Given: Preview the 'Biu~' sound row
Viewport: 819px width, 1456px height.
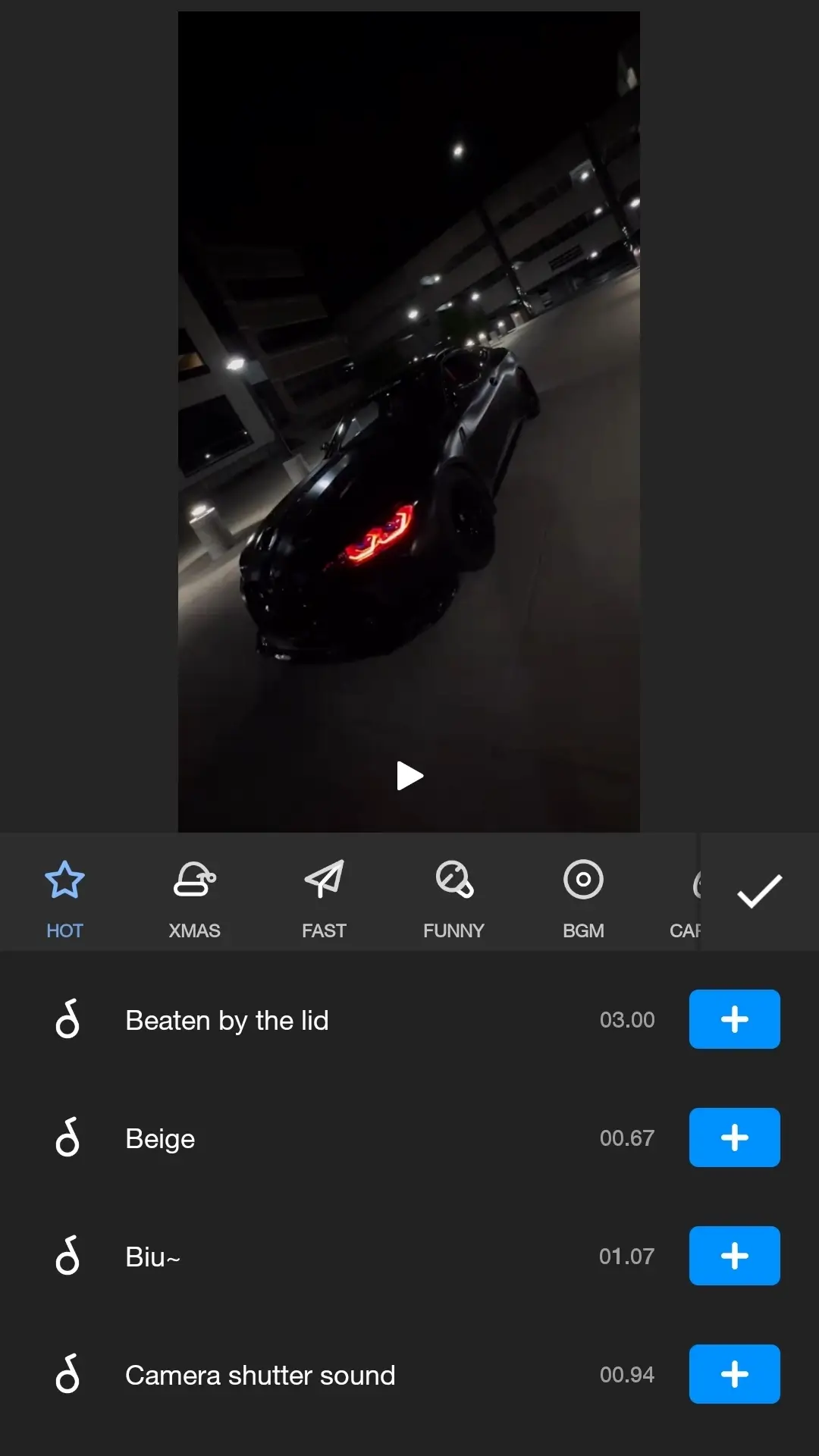Looking at the screenshot, I should 152,1257.
